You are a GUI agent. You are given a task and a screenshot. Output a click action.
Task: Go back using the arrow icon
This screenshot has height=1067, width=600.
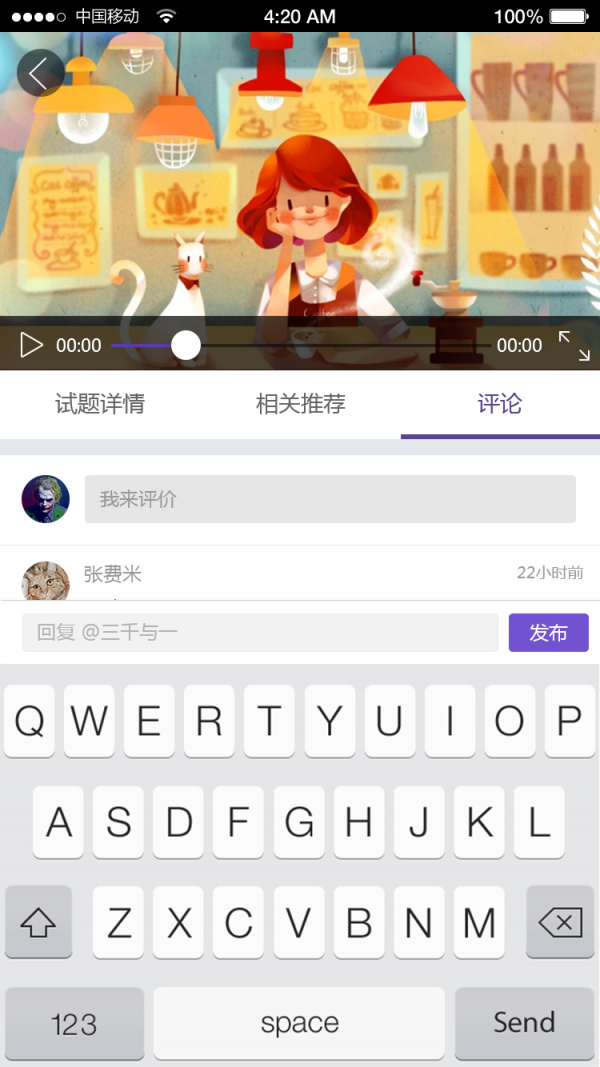point(40,73)
